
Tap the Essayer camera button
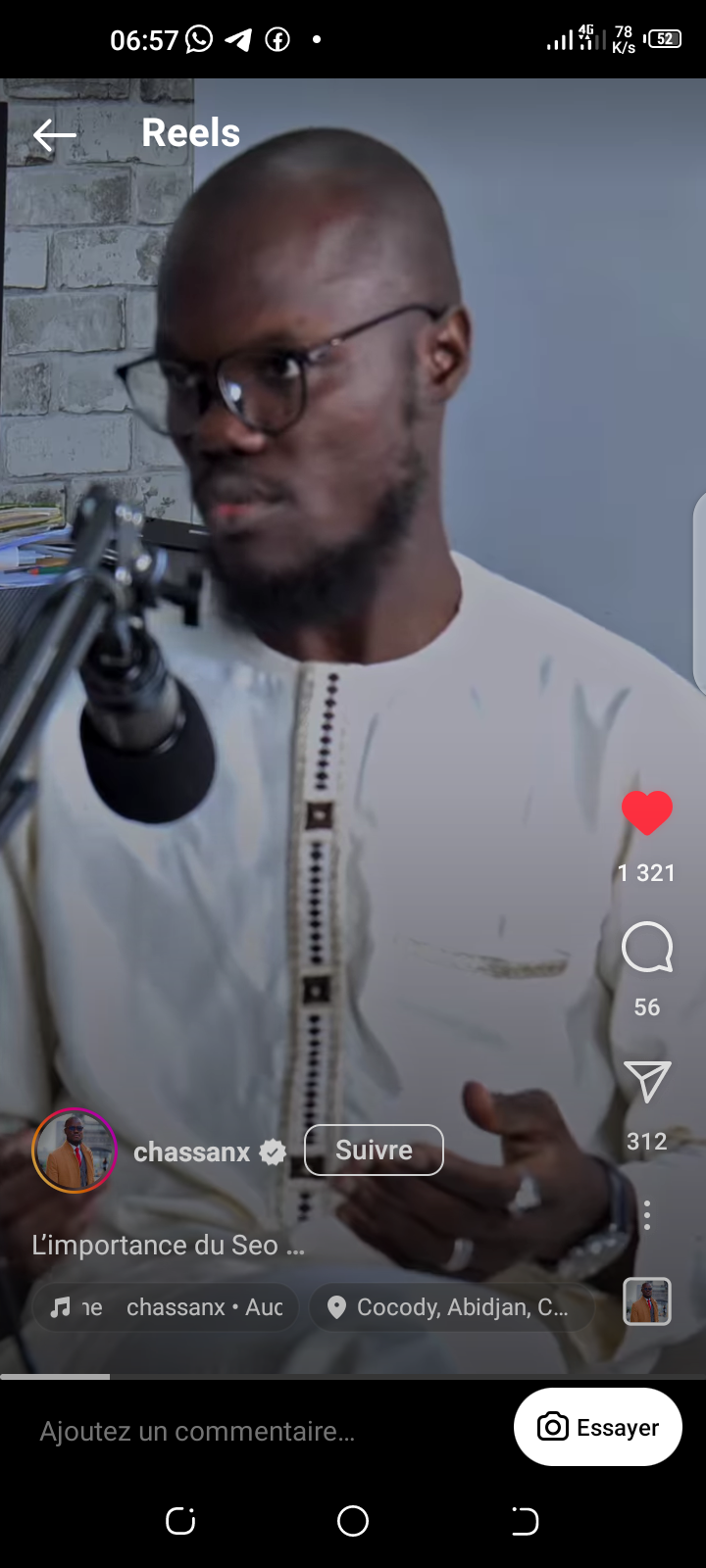tap(598, 1427)
